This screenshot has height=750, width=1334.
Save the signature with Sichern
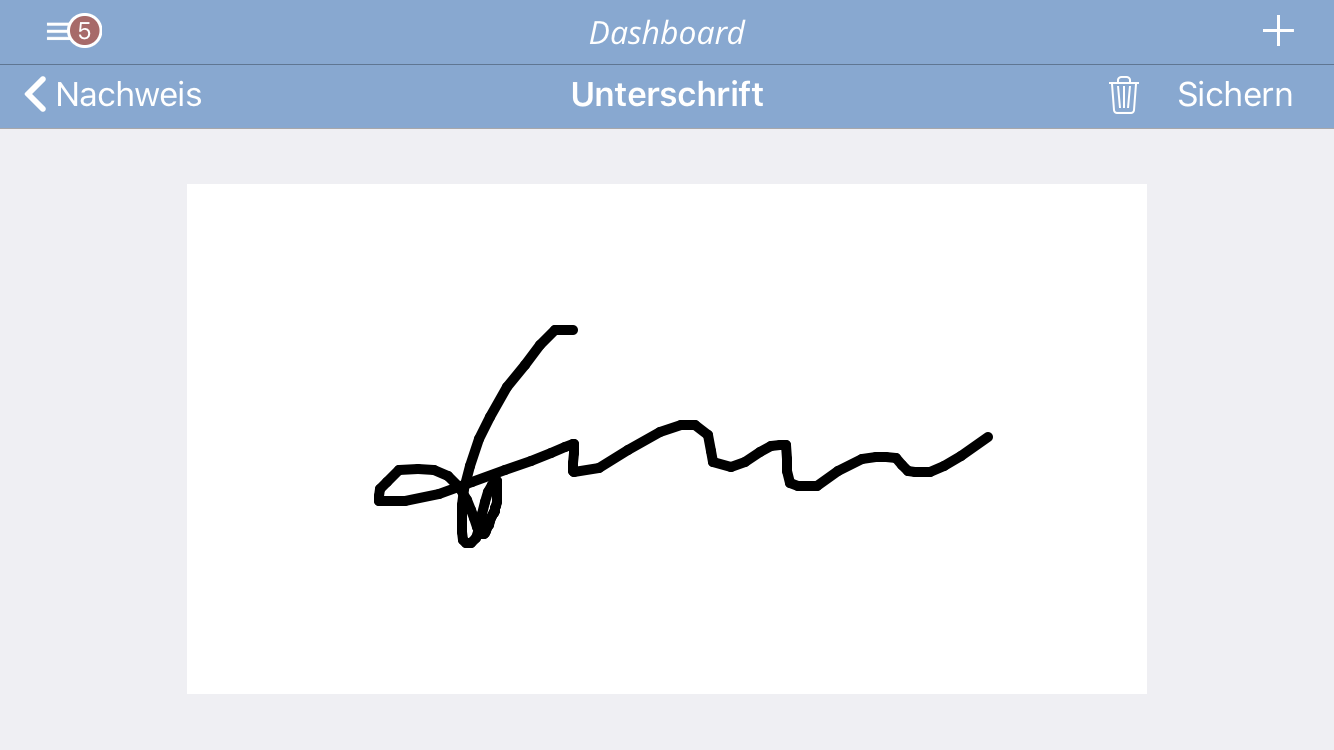point(1234,95)
